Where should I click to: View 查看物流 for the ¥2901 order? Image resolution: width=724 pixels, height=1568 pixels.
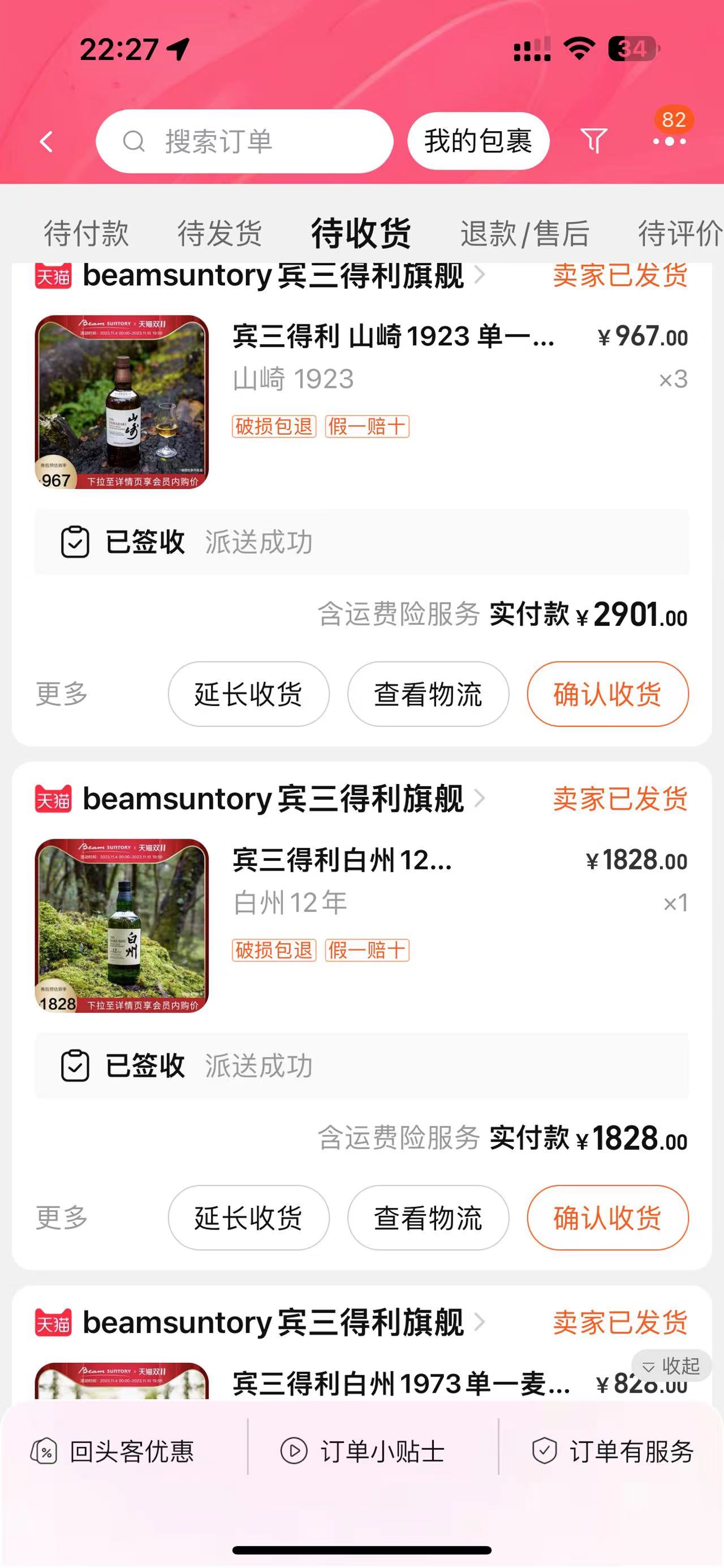tap(428, 694)
